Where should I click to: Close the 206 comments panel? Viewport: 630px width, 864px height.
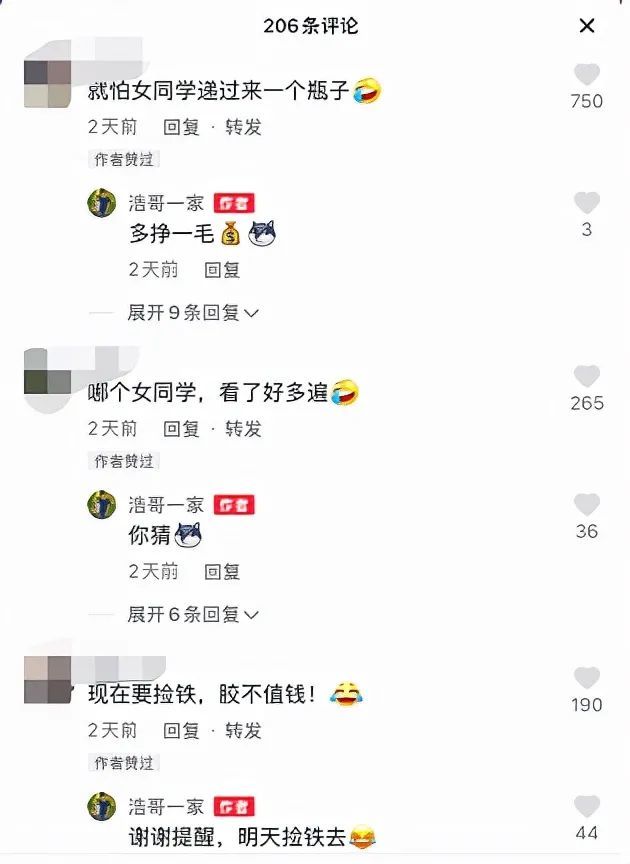[x=587, y=26]
